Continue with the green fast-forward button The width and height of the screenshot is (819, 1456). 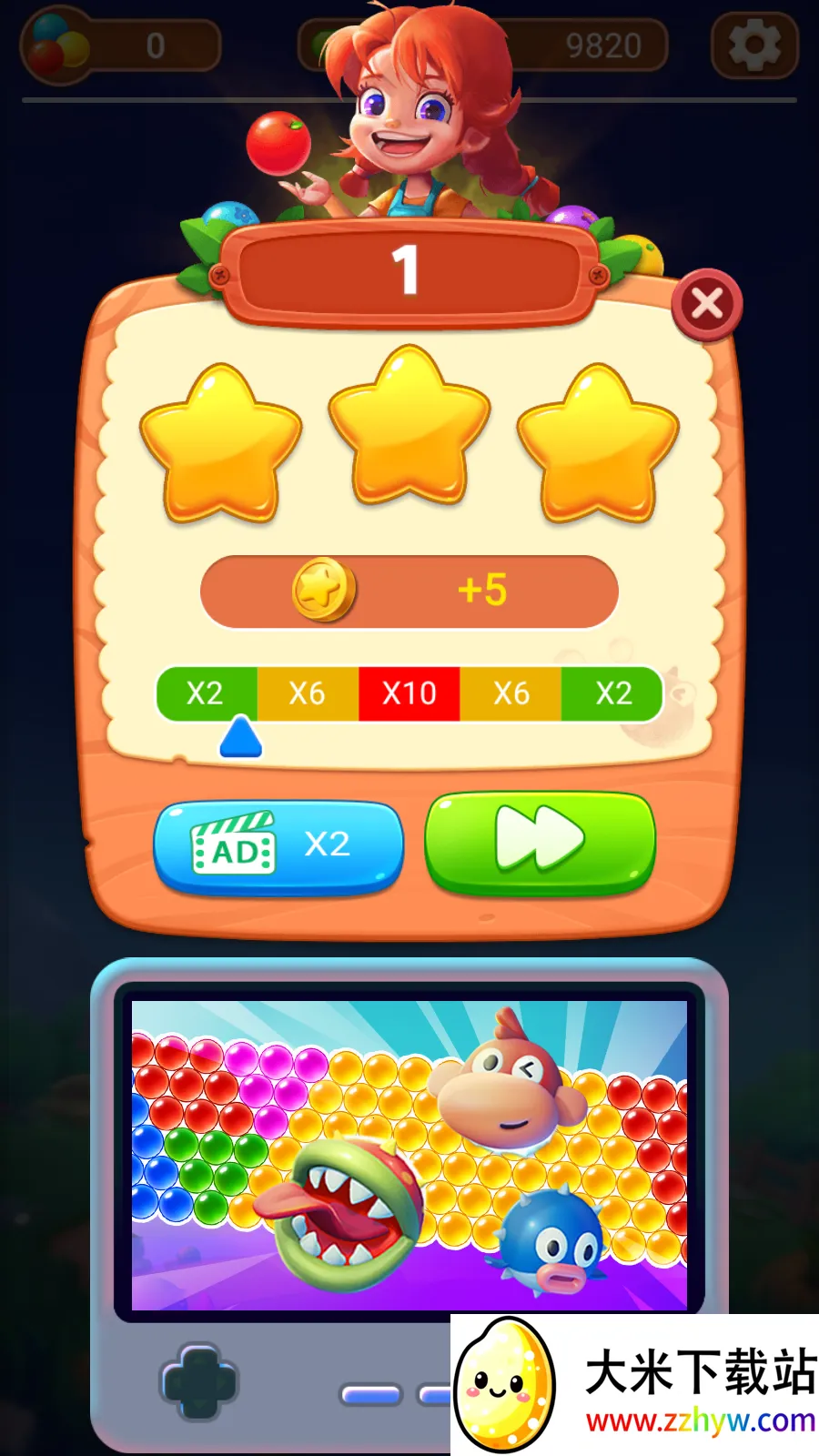[x=540, y=841]
